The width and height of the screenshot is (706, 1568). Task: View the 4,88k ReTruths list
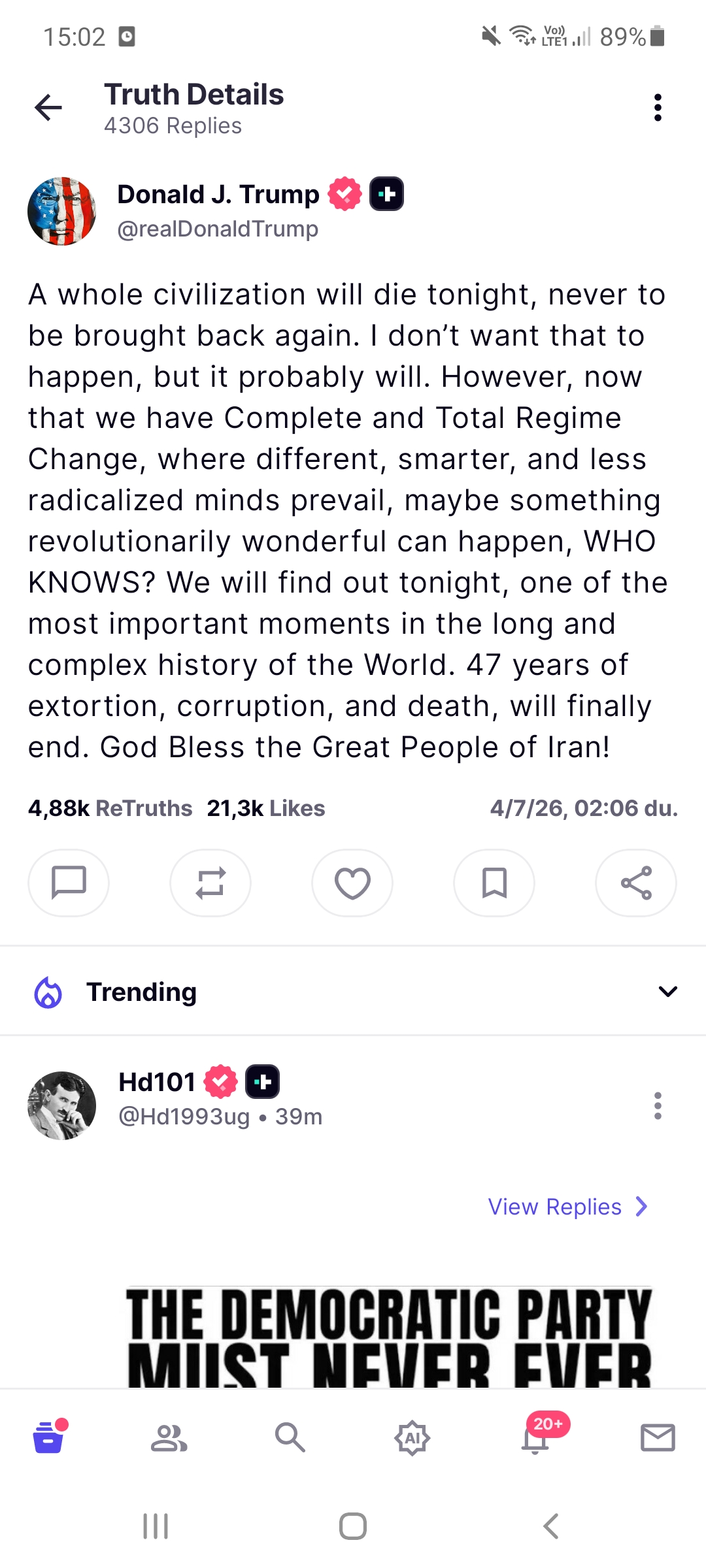pos(110,808)
